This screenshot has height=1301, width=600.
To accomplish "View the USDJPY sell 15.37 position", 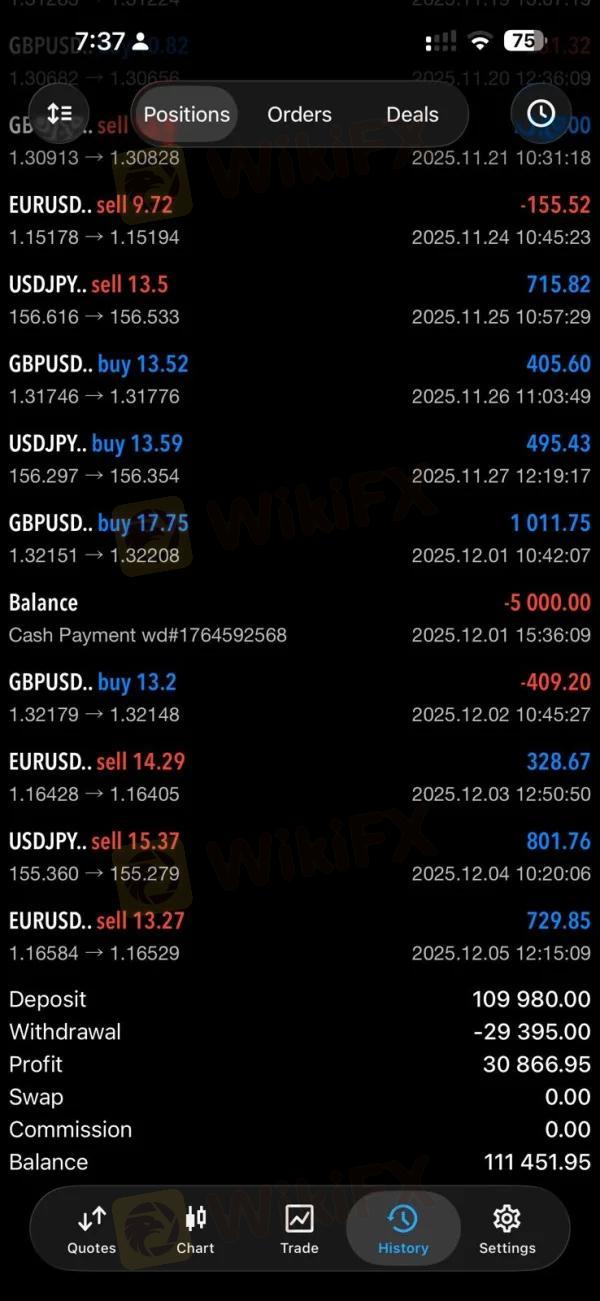I will pyautogui.click(x=300, y=856).
